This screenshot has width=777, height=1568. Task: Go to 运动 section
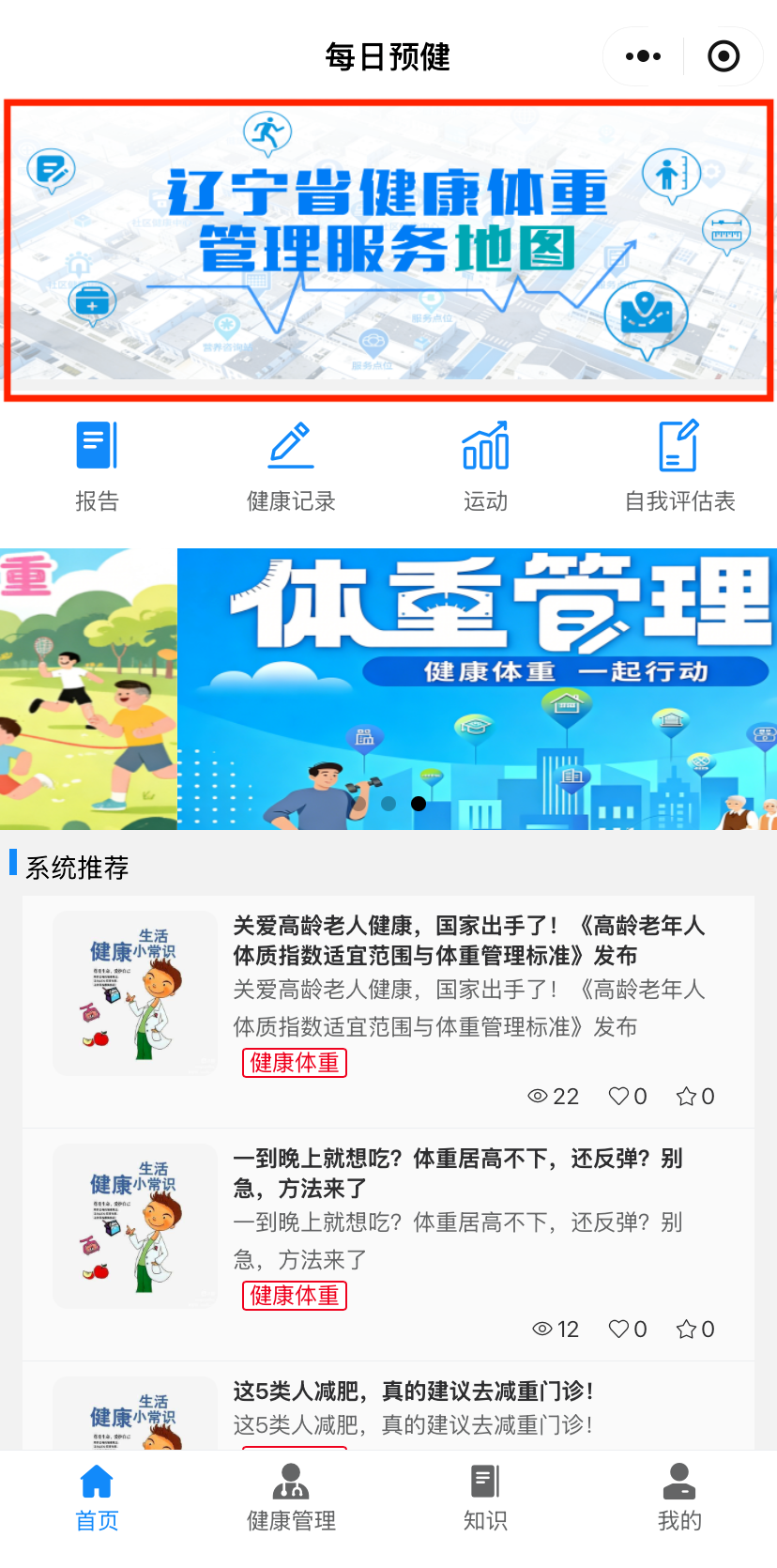click(485, 466)
